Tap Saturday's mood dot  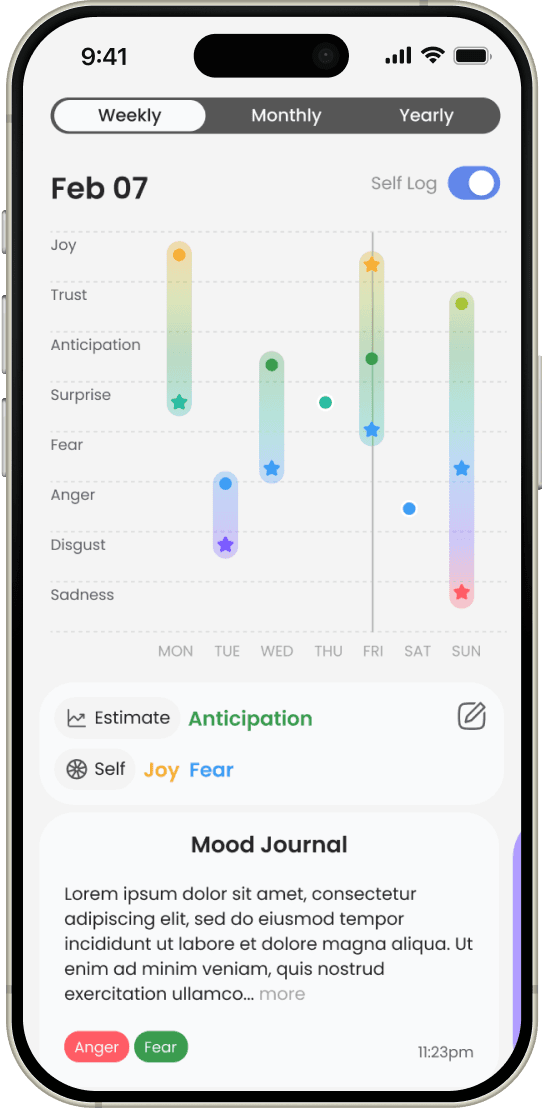tap(408, 509)
